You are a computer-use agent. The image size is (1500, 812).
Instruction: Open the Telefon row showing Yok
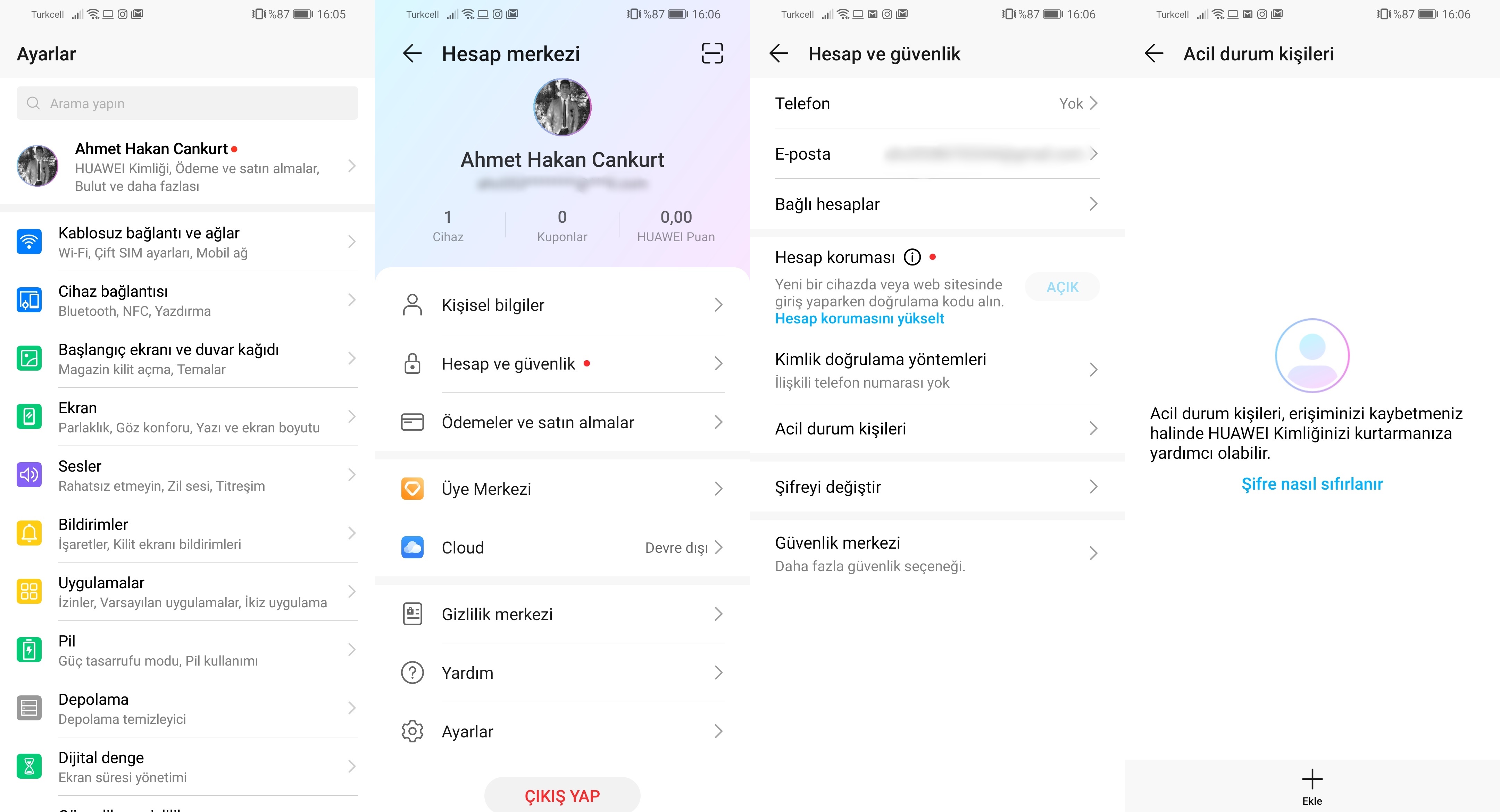(936, 104)
